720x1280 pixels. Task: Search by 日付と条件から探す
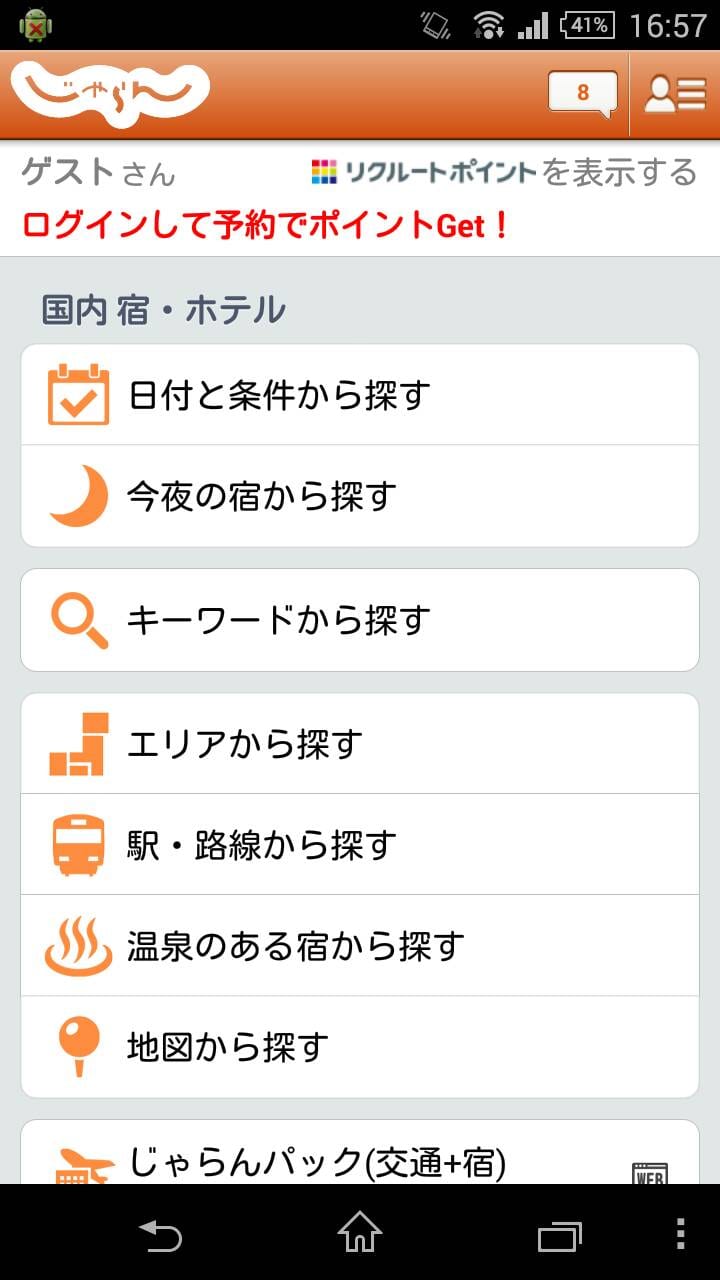click(x=360, y=395)
